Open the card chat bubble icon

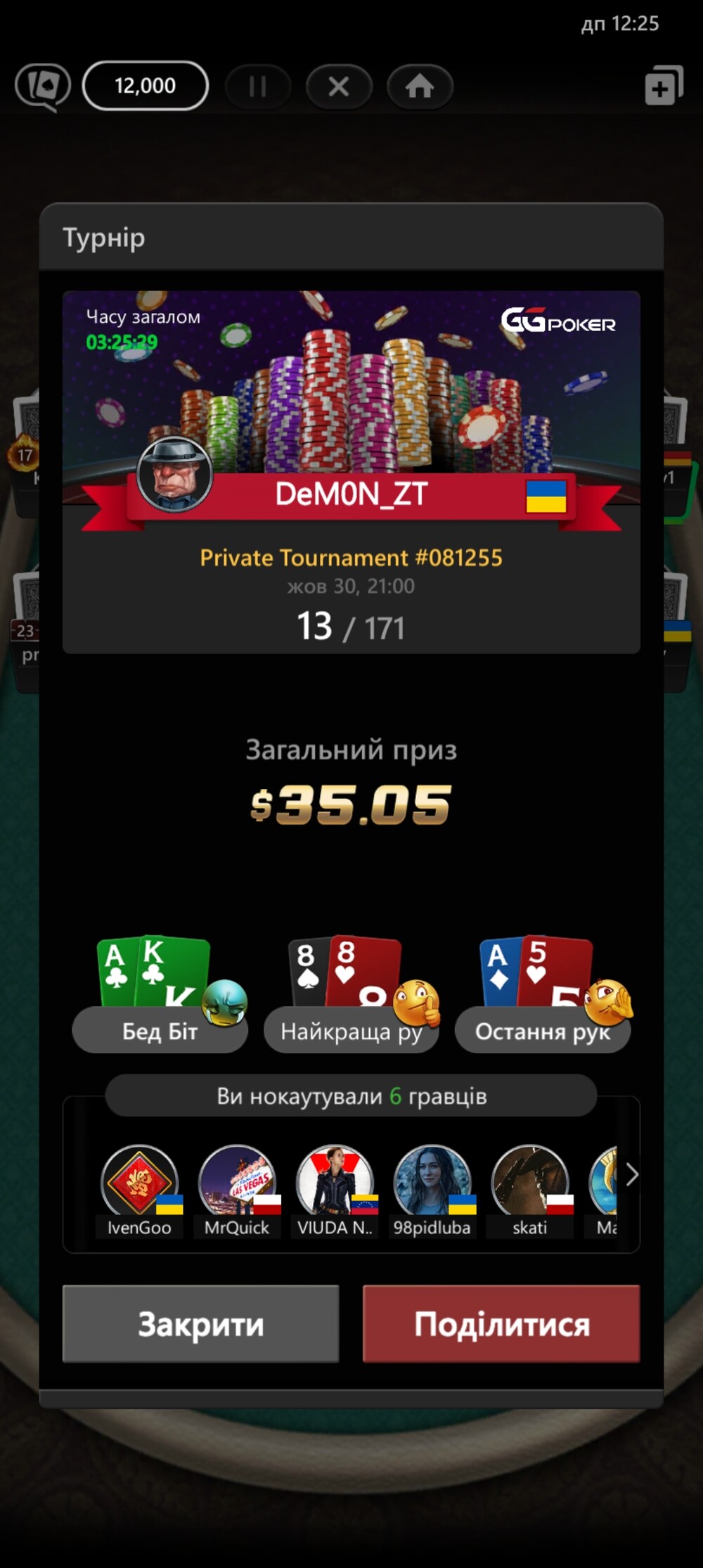44,87
